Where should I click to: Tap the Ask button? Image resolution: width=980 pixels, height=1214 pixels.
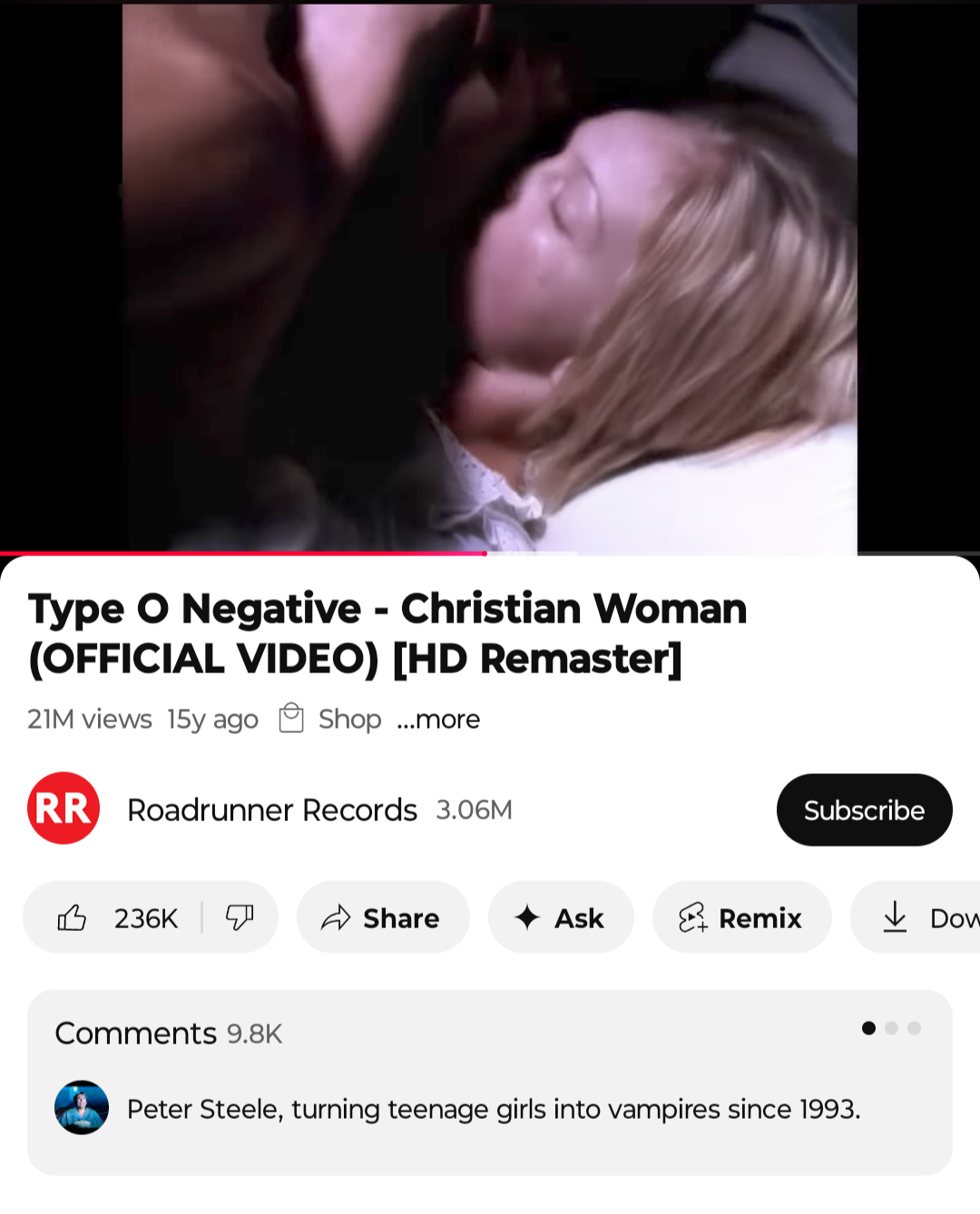point(560,918)
